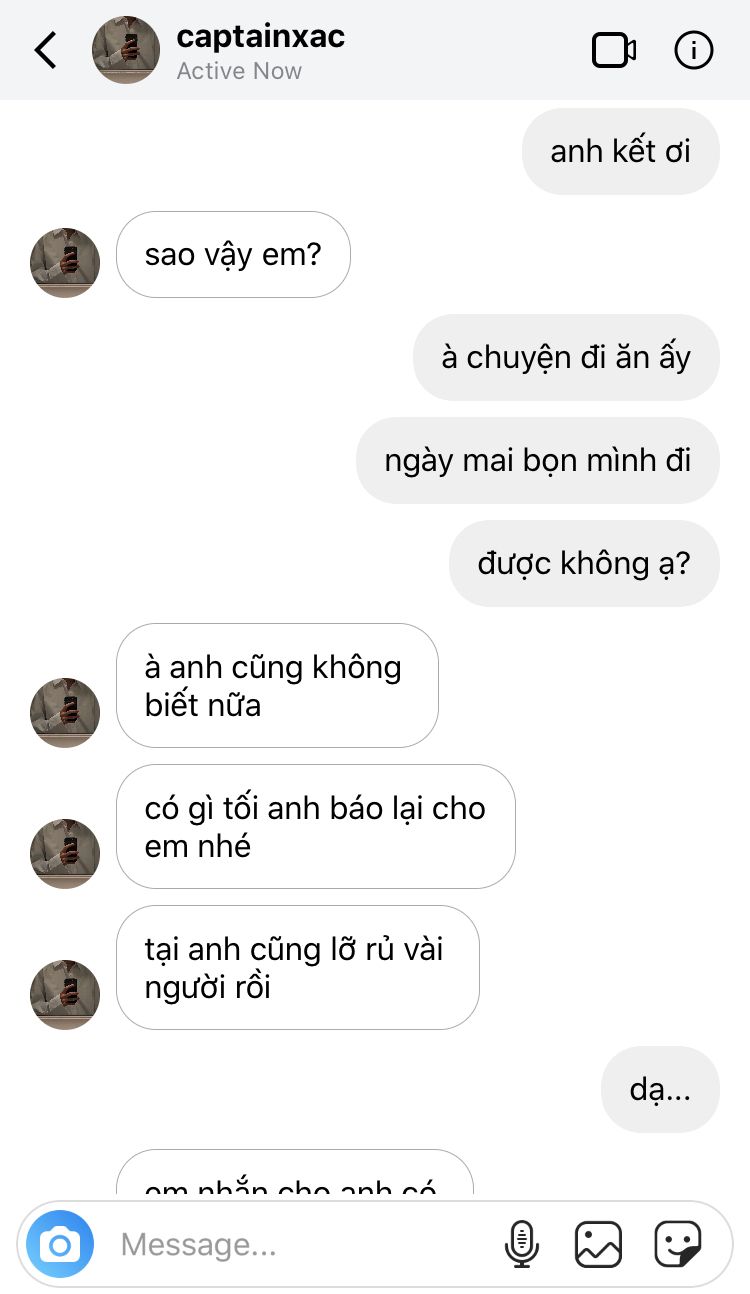Open conversation info details
This screenshot has height=1294, width=750.
[x=694, y=50]
